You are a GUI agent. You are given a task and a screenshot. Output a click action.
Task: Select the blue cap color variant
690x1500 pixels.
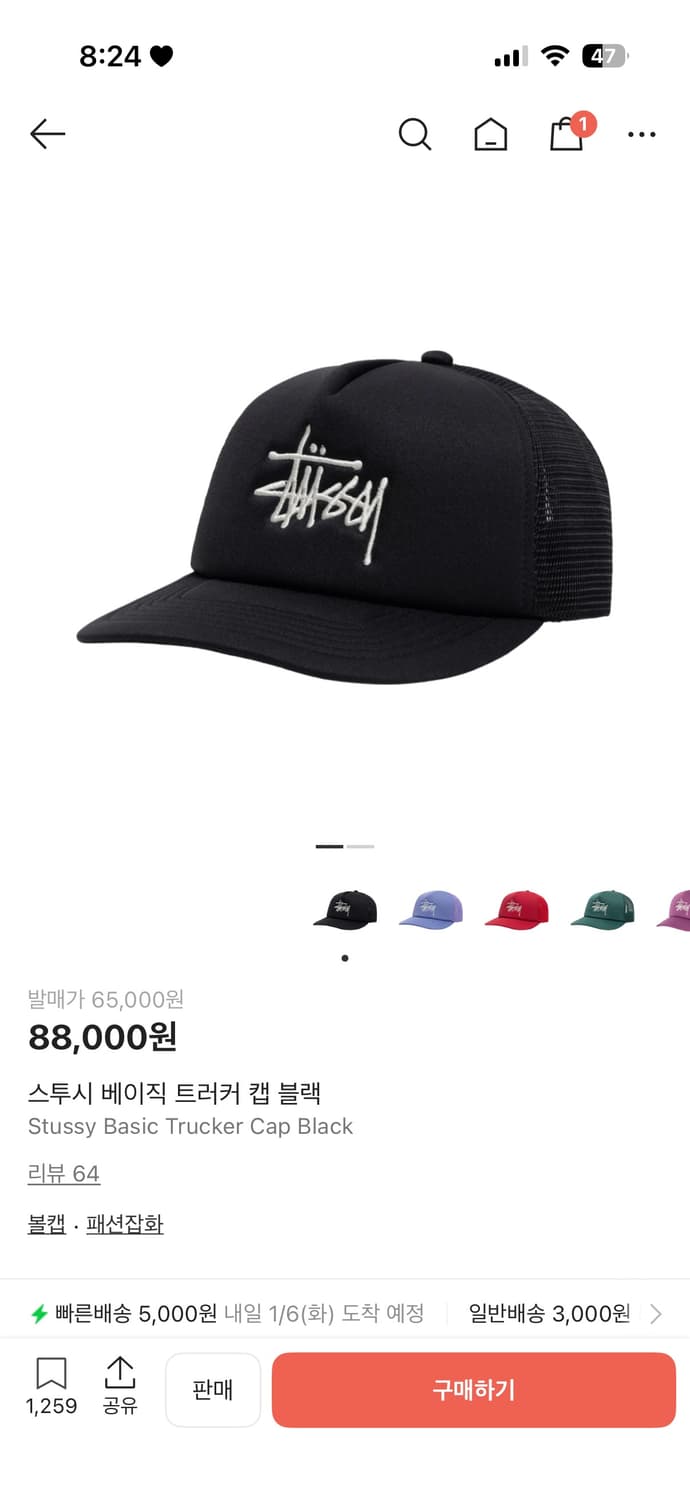point(431,909)
